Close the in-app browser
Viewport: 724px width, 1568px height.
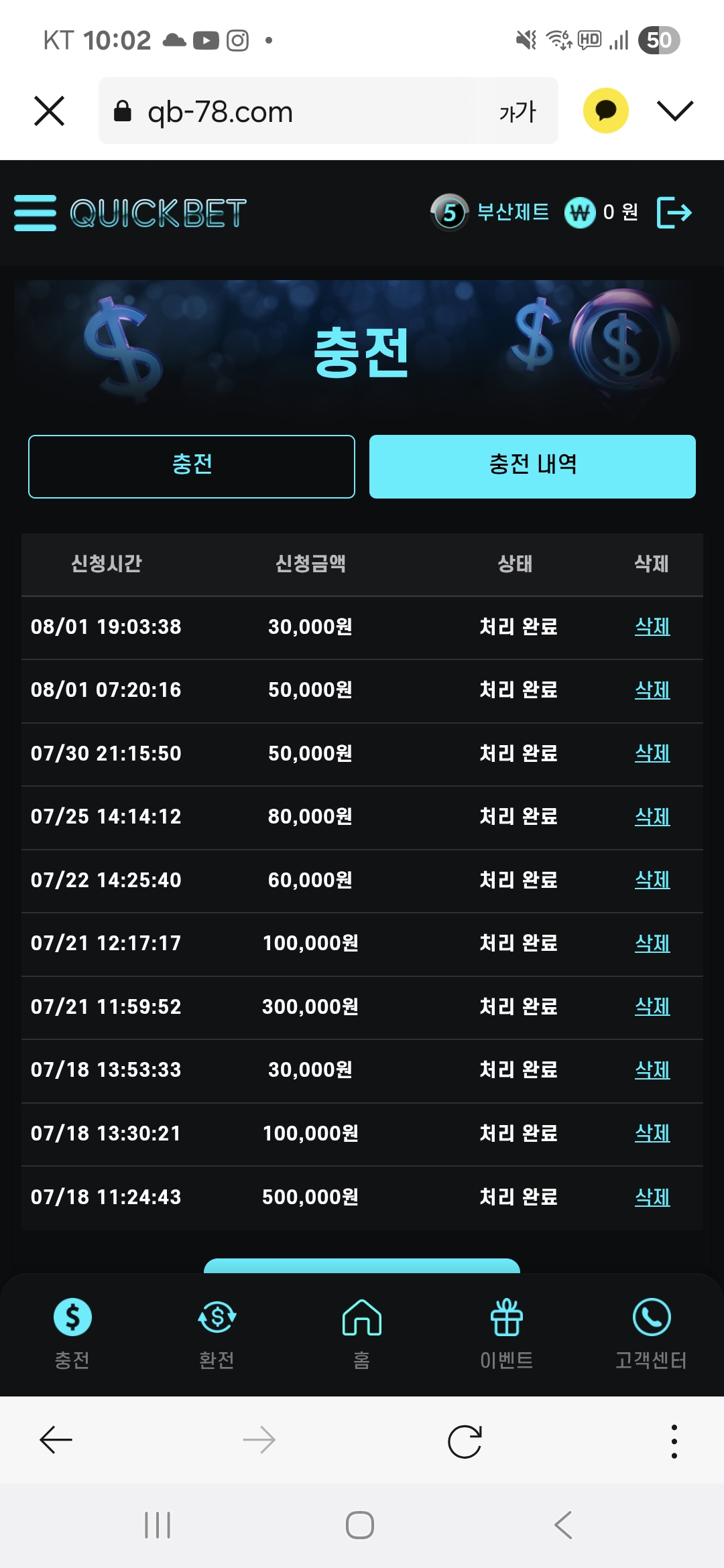(49, 111)
